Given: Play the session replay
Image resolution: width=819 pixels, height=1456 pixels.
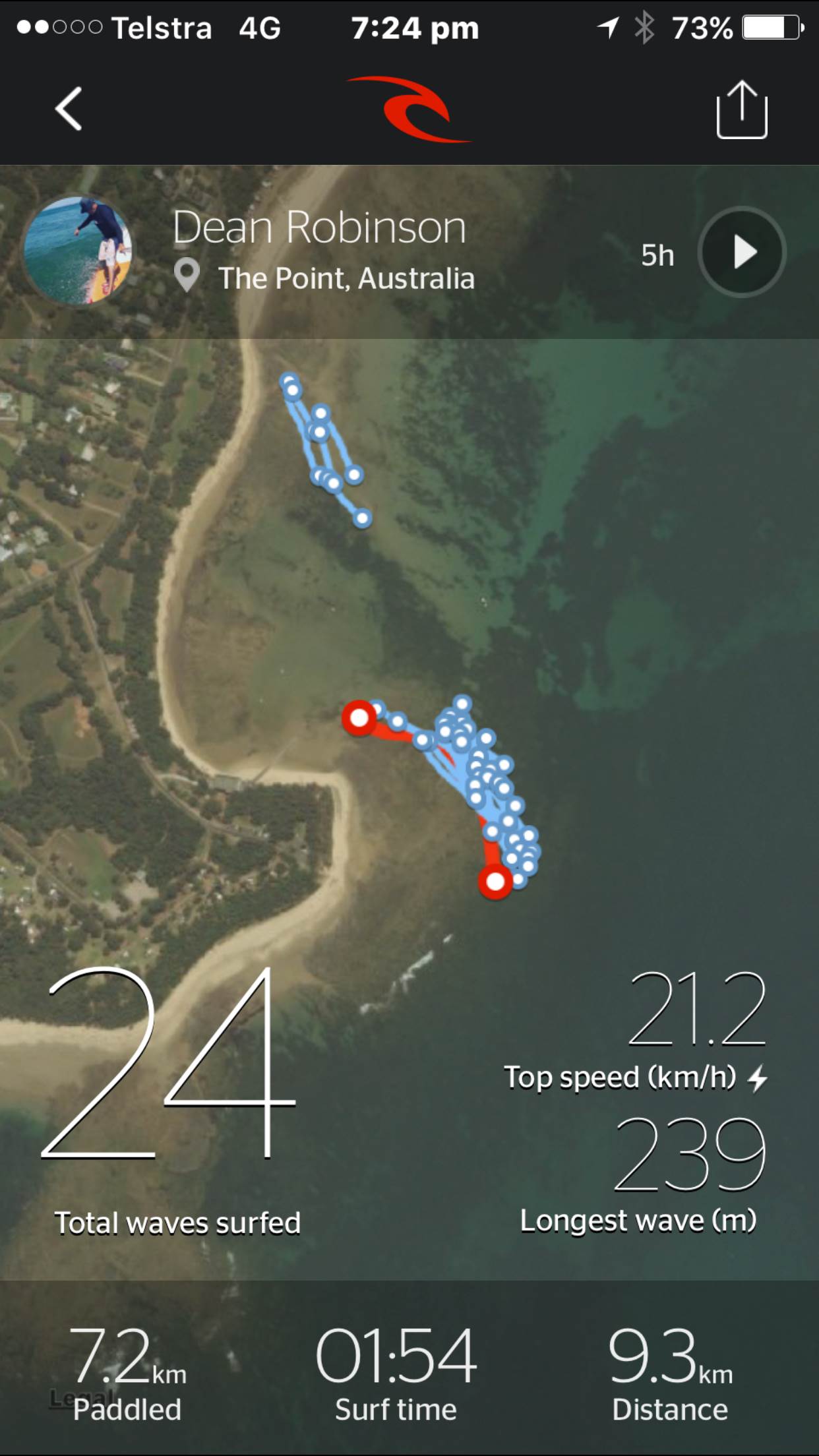Looking at the screenshot, I should point(743,252).
